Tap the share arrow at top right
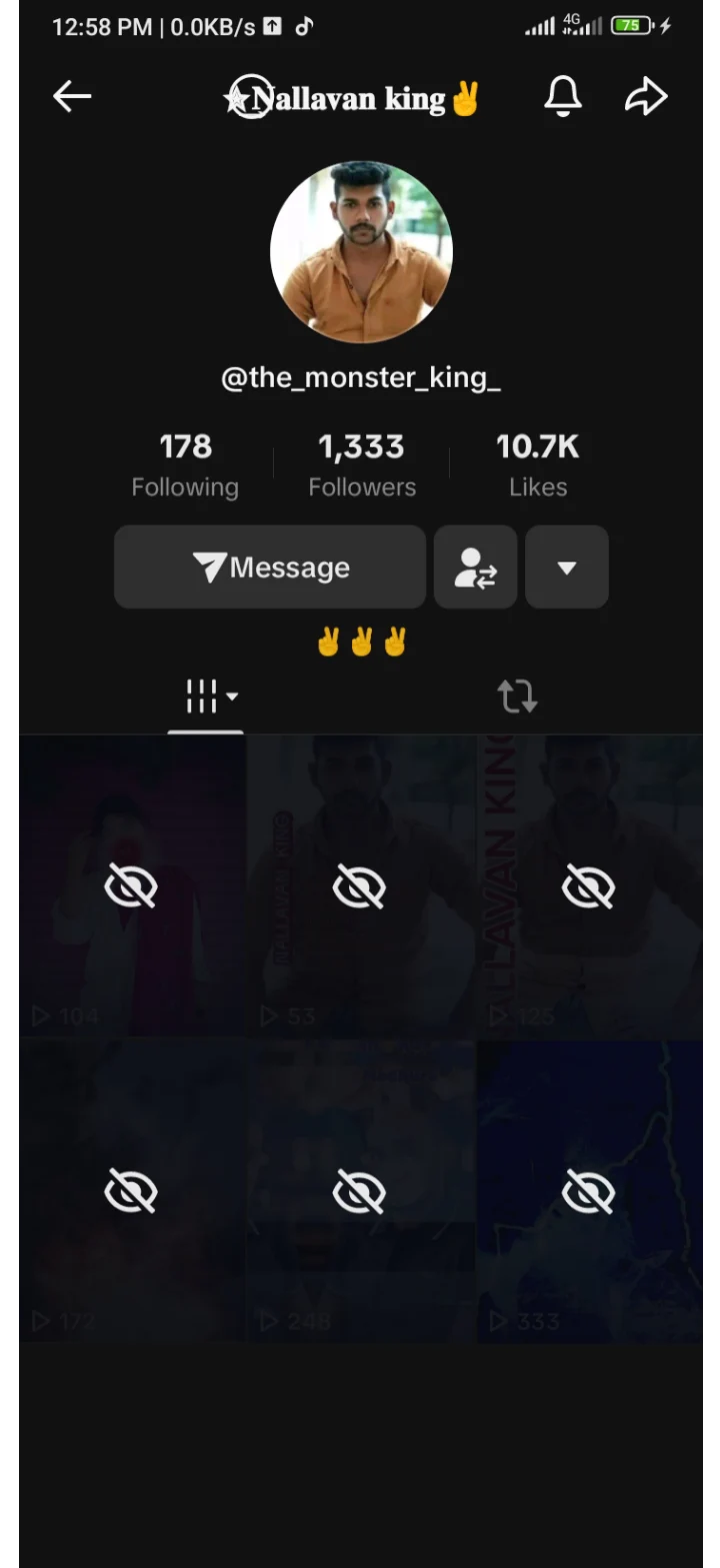 646,96
